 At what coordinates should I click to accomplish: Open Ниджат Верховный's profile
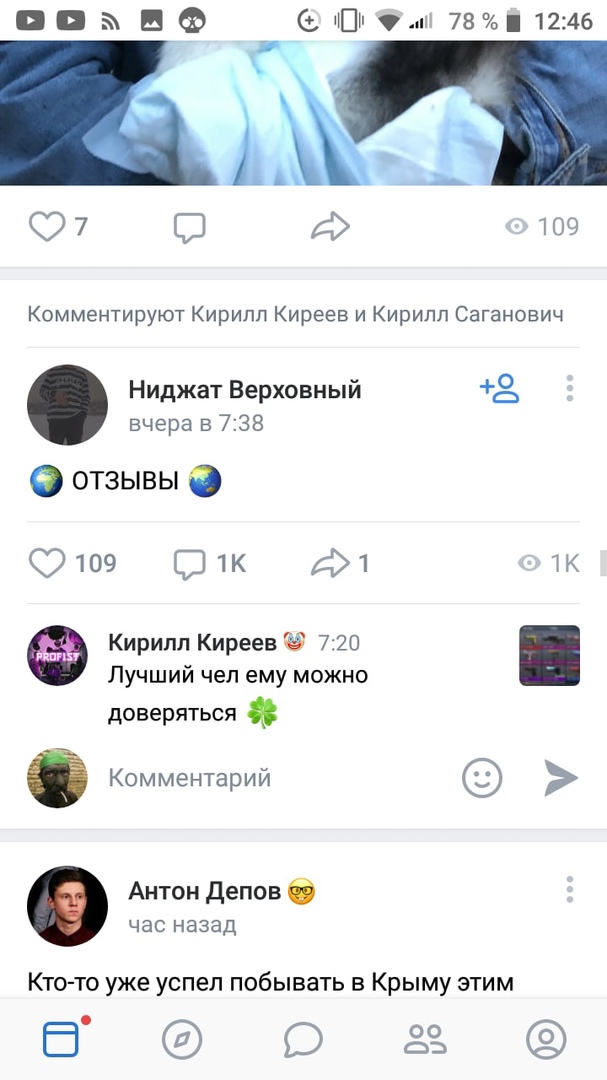pos(67,405)
